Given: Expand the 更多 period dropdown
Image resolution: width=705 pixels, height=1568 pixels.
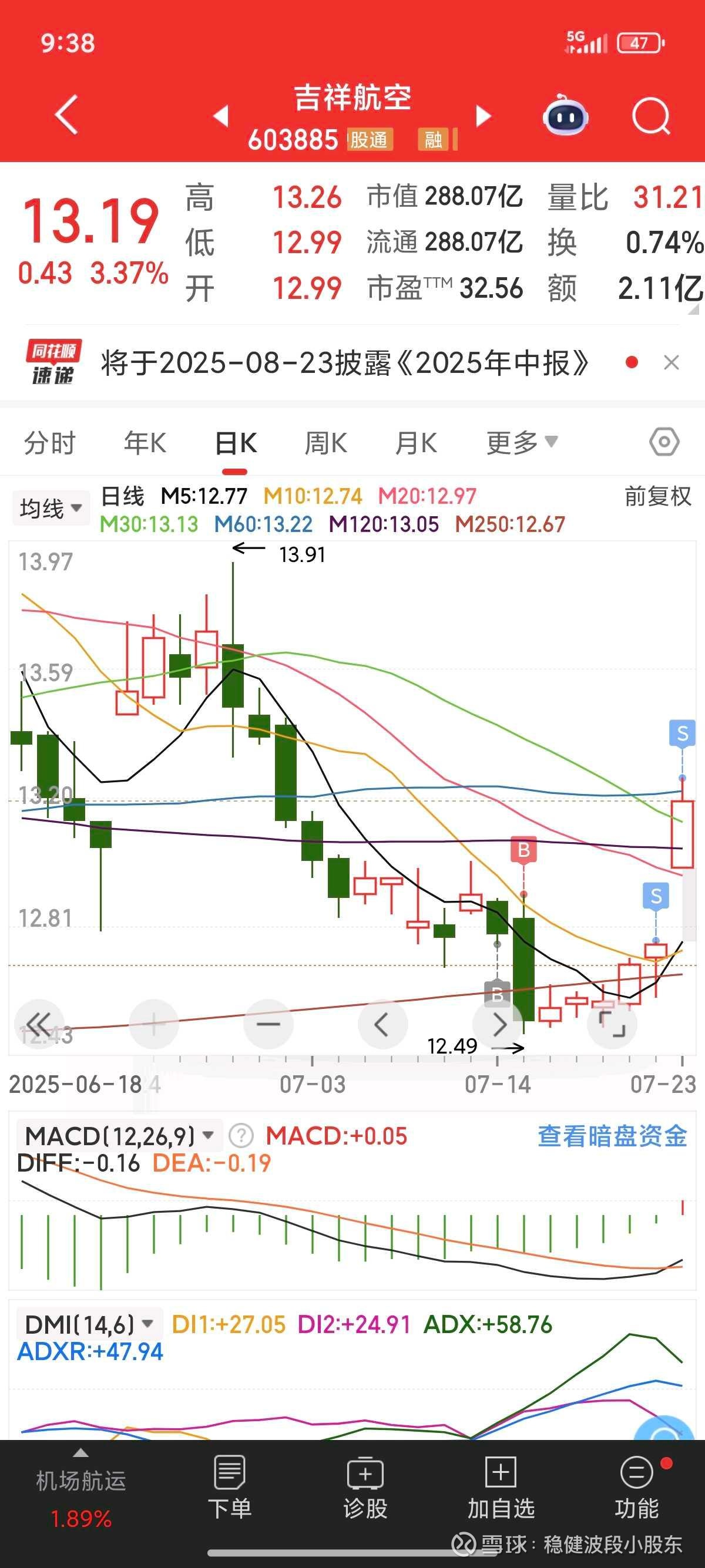Looking at the screenshot, I should pos(522,443).
